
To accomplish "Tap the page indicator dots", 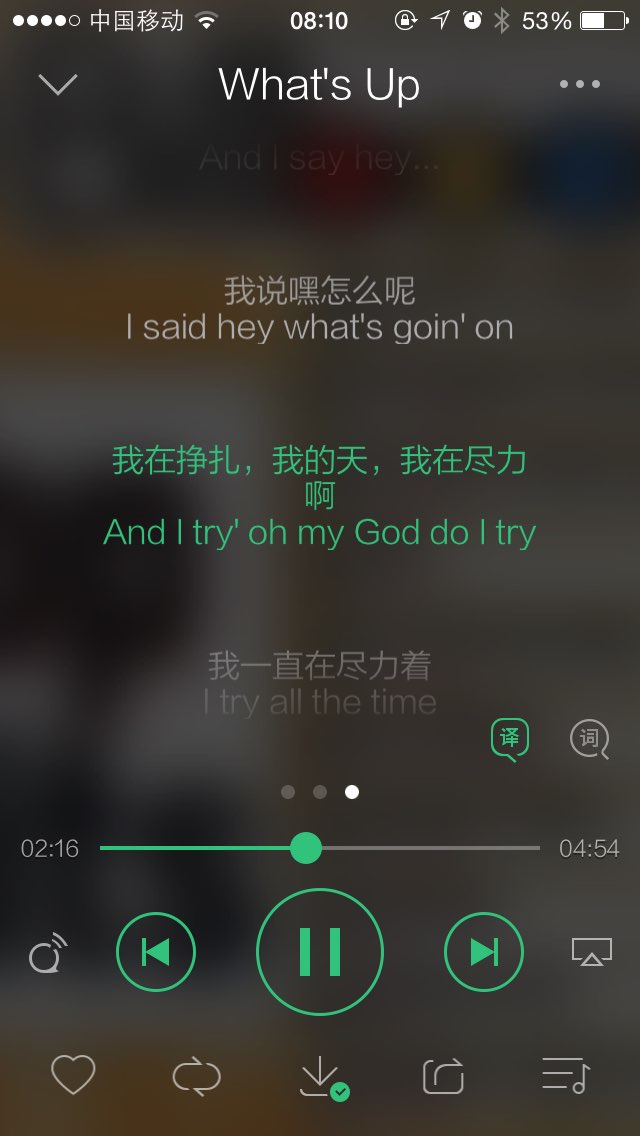I will [320, 792].
